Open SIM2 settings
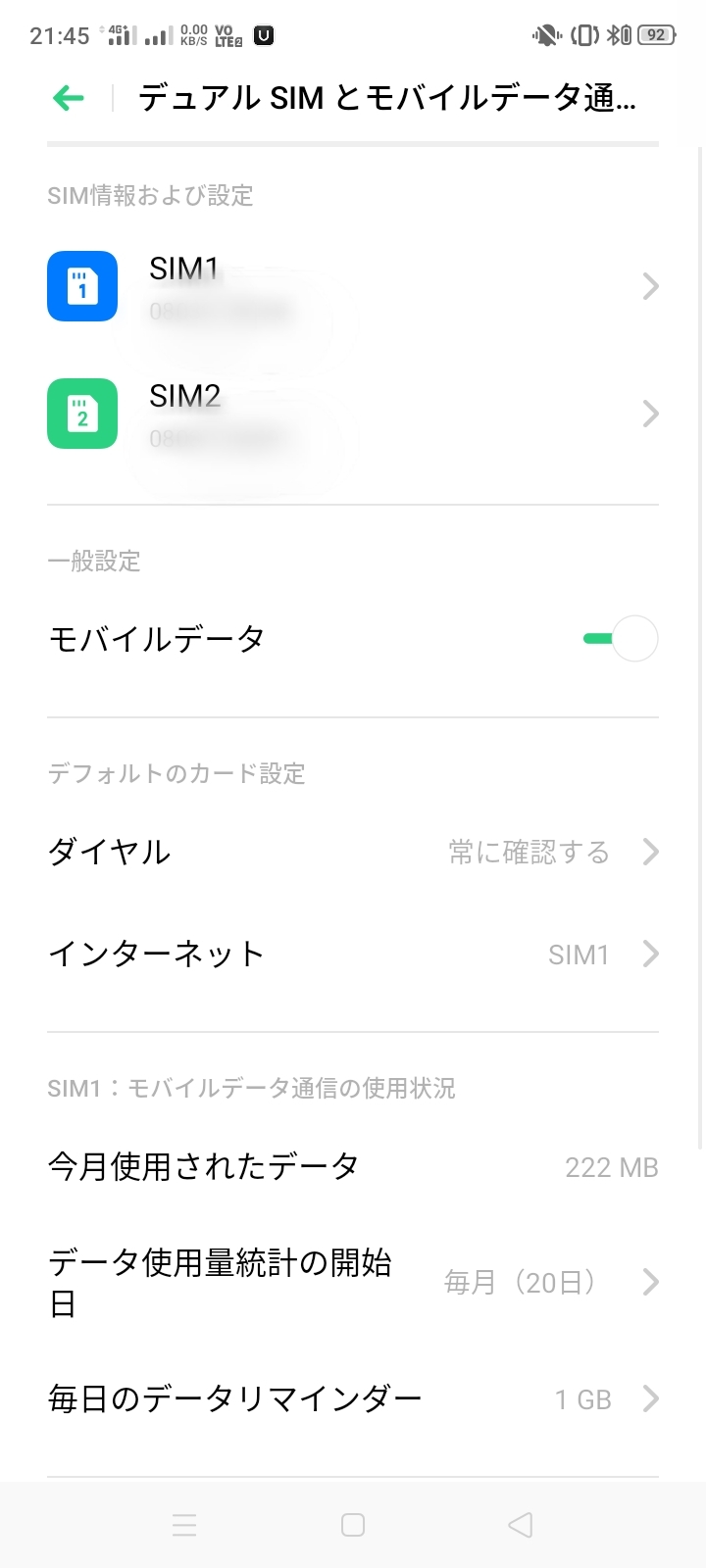The height and width of the screenshot is (1568, 706). (x=353, y=415)
